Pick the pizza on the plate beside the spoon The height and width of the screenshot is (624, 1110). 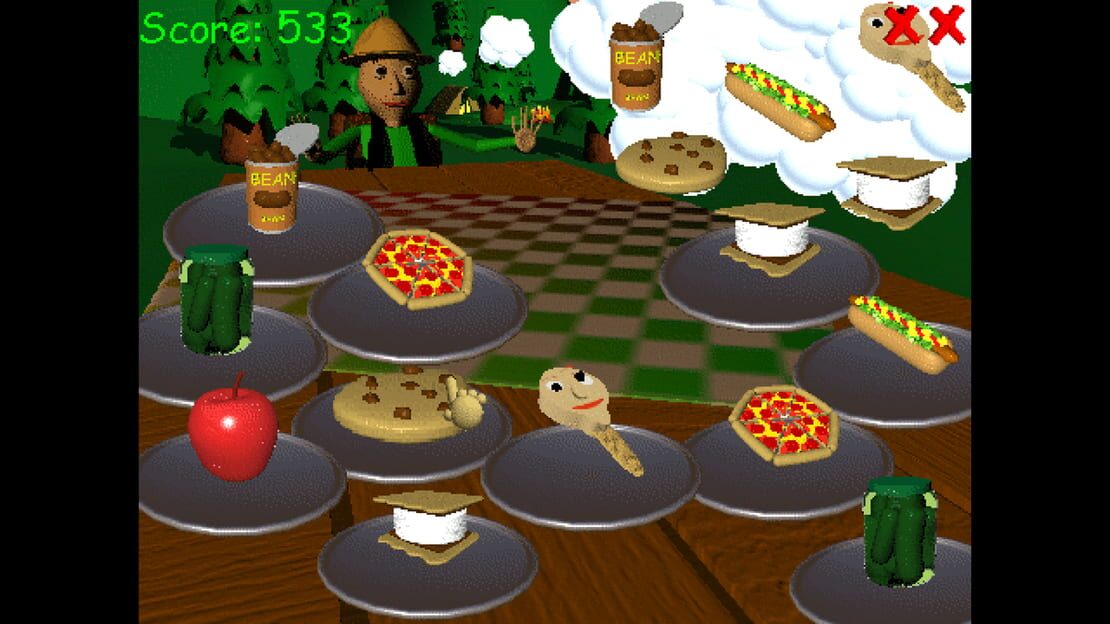784,425
